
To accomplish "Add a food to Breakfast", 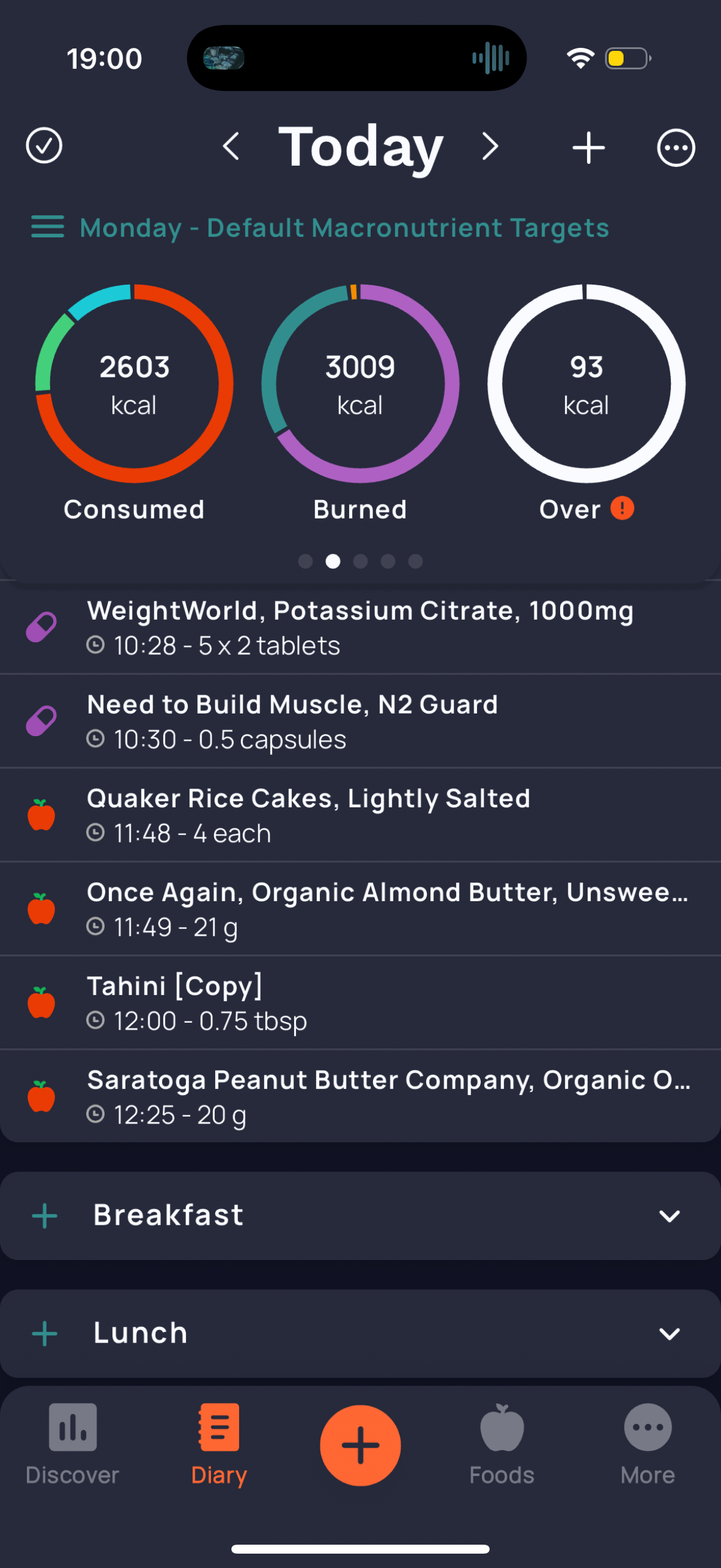I will pos(44,1216).
